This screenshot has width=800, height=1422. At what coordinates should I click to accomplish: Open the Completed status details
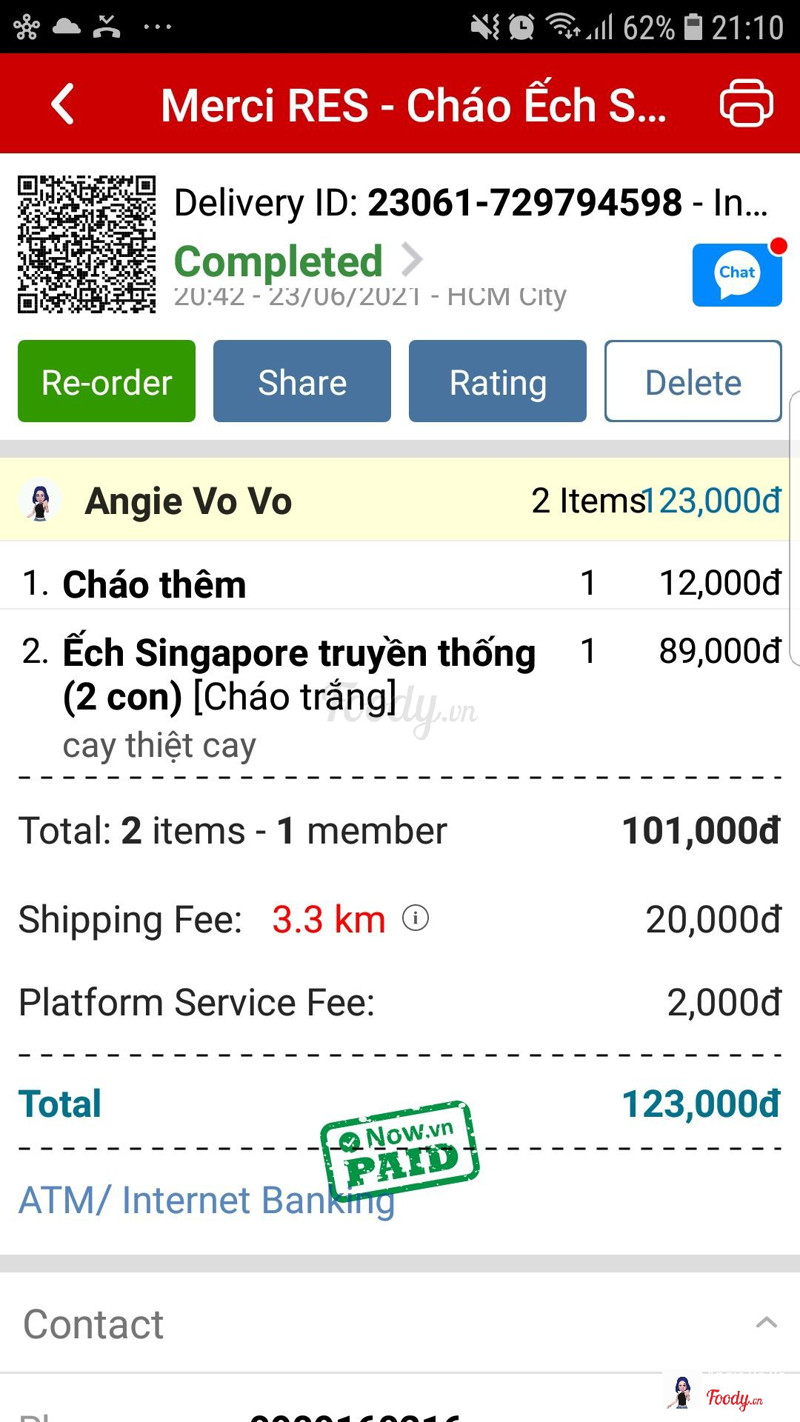click(298, 262)
